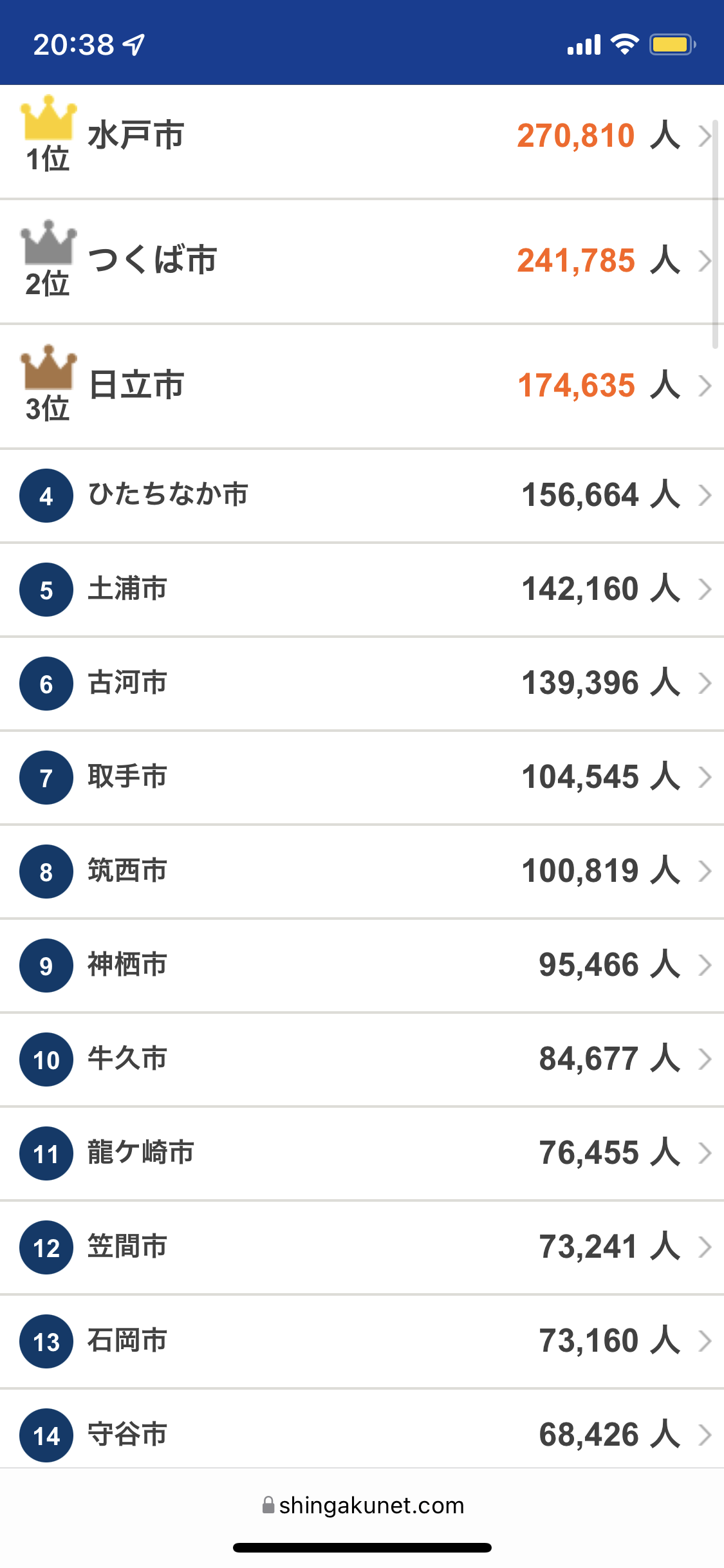The image size is (724, 1568).
Task: Tap the shingakunet.com address bar
Action: [363, 1506]
